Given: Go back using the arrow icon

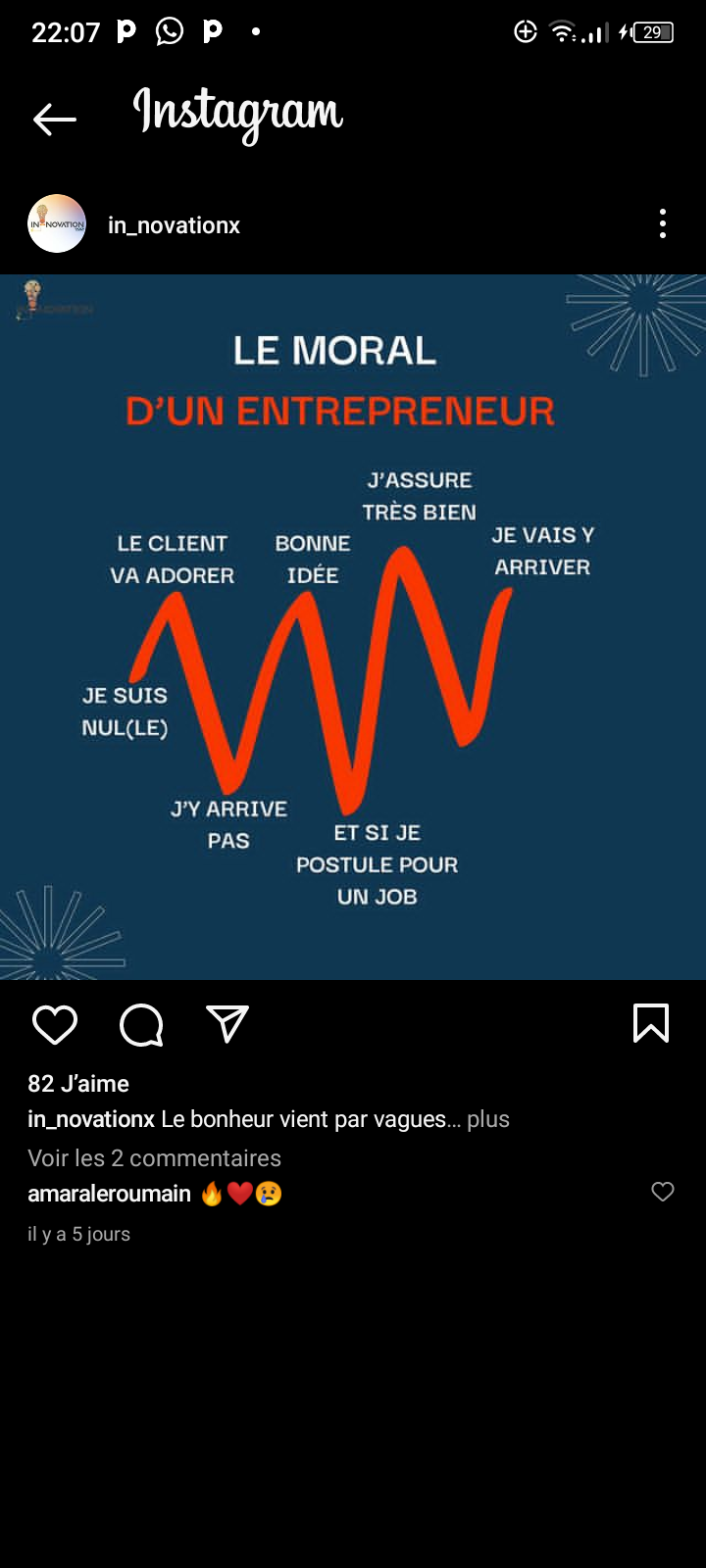Looking at the screenshot, I should pos(54,120).
